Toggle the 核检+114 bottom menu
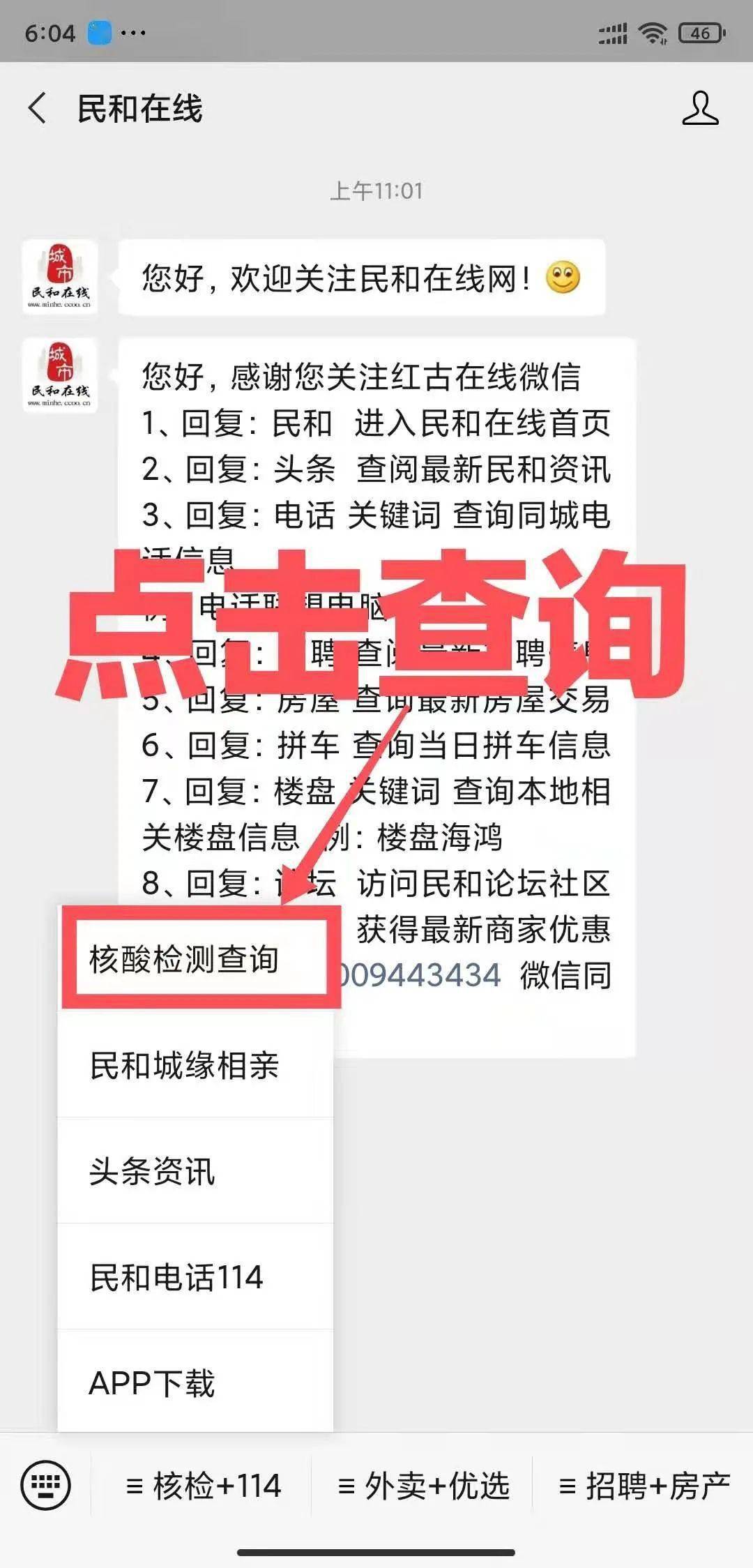 tap(203, 1486)
